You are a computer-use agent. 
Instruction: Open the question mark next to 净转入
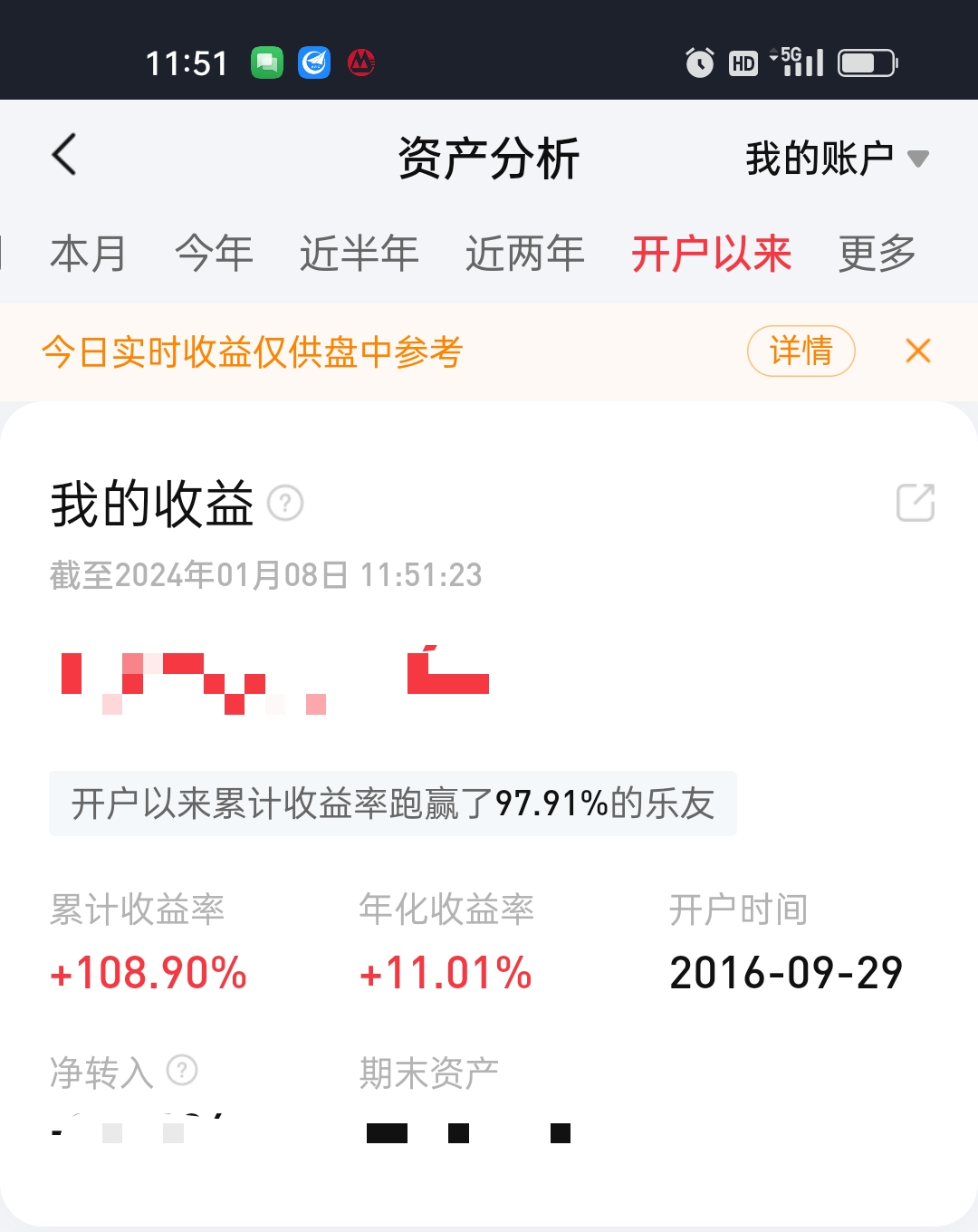tap(182, 1070)
